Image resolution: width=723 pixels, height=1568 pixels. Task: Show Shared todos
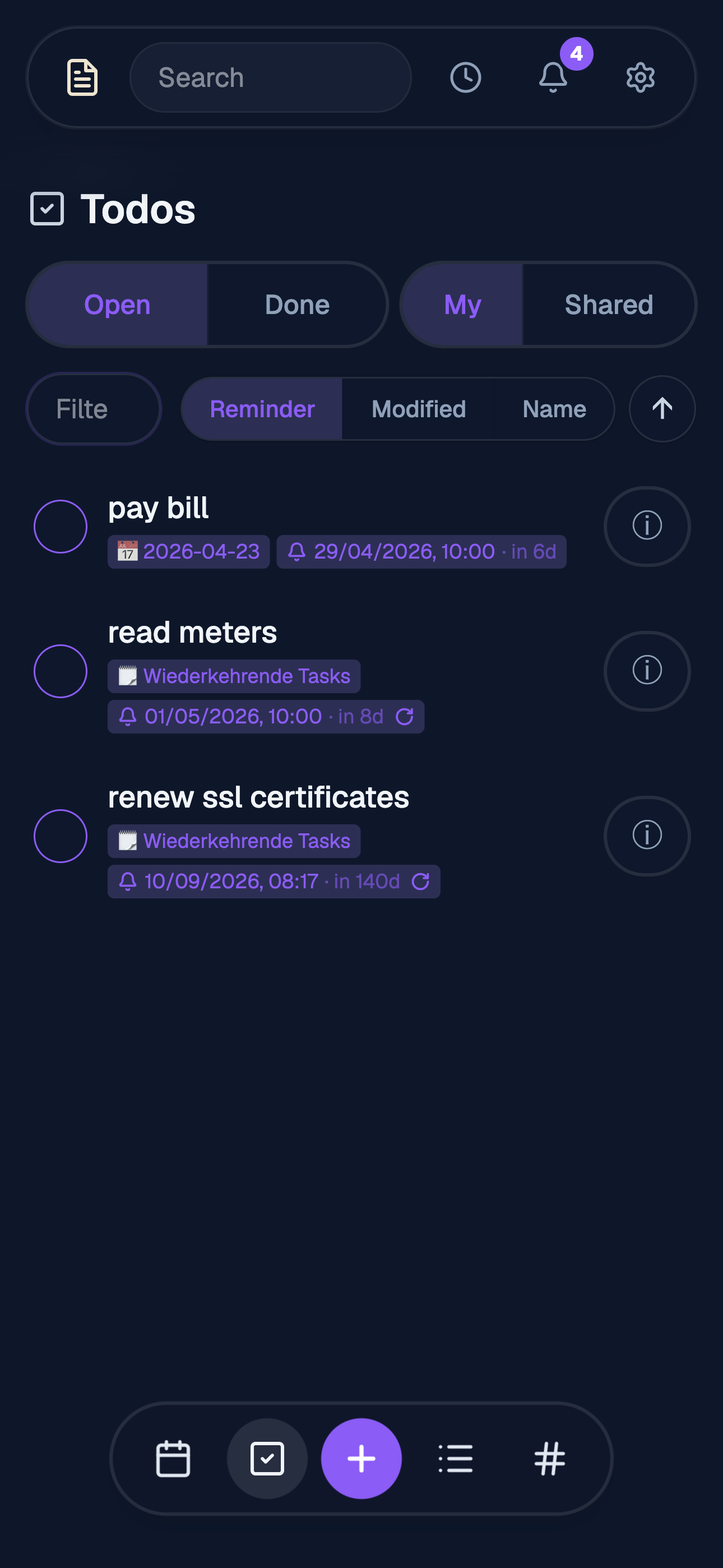pyautogui.click(x=609, y=305)
